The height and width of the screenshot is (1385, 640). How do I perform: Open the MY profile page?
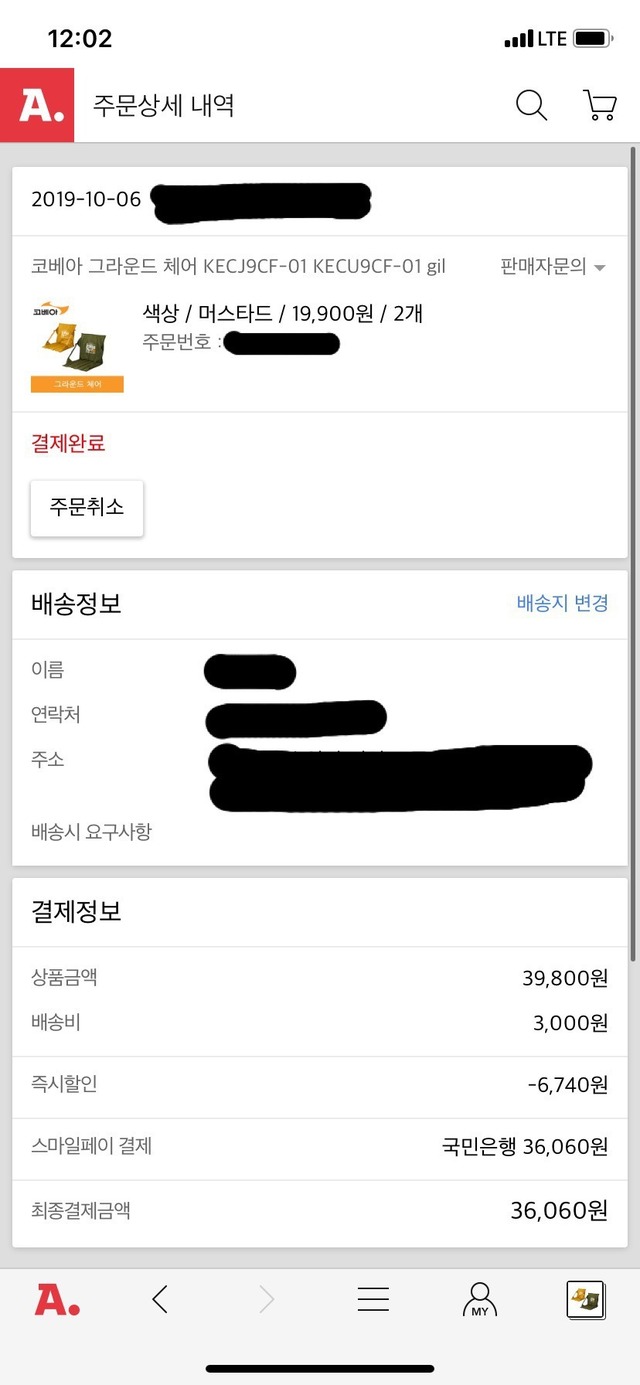click(480, 1299)
